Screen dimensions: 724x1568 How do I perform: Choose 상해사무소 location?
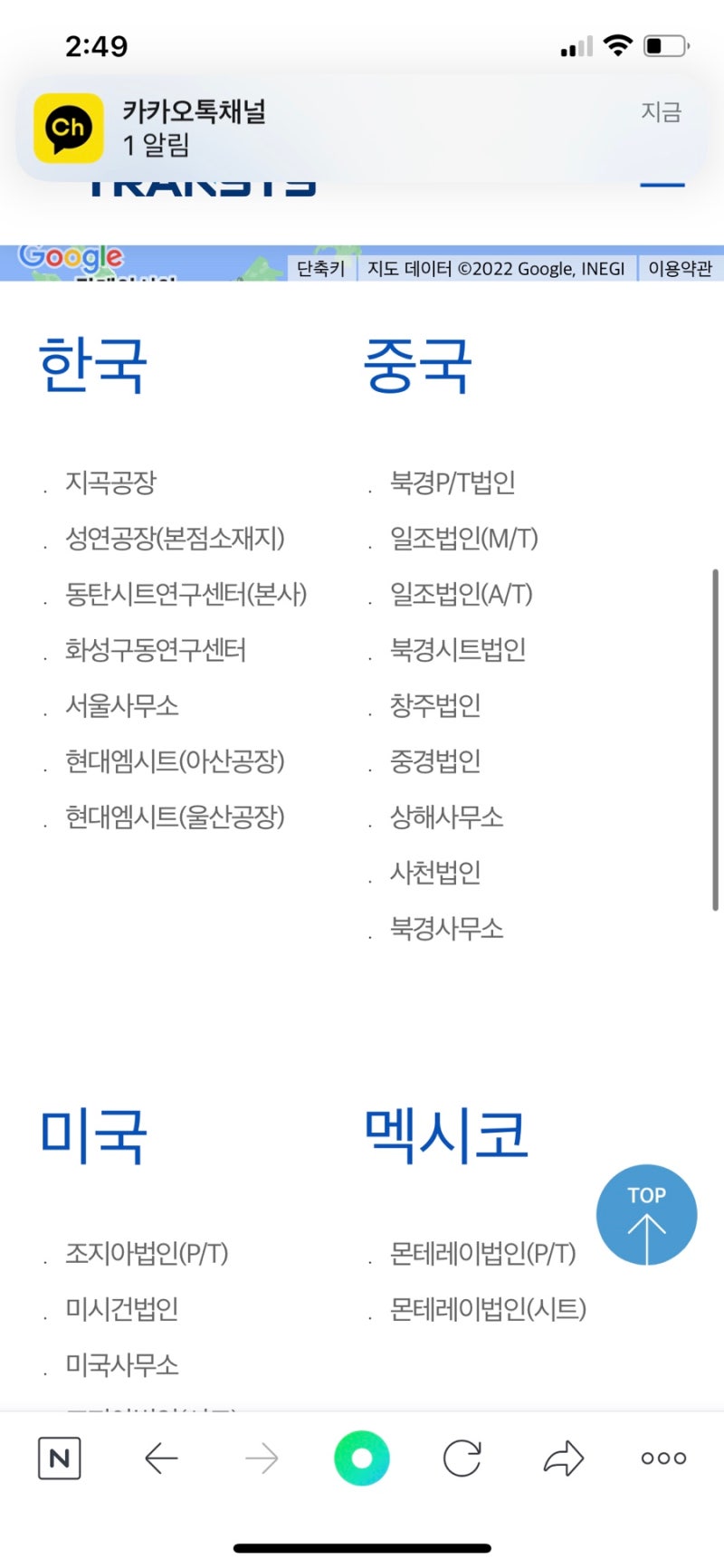[446, 817]
